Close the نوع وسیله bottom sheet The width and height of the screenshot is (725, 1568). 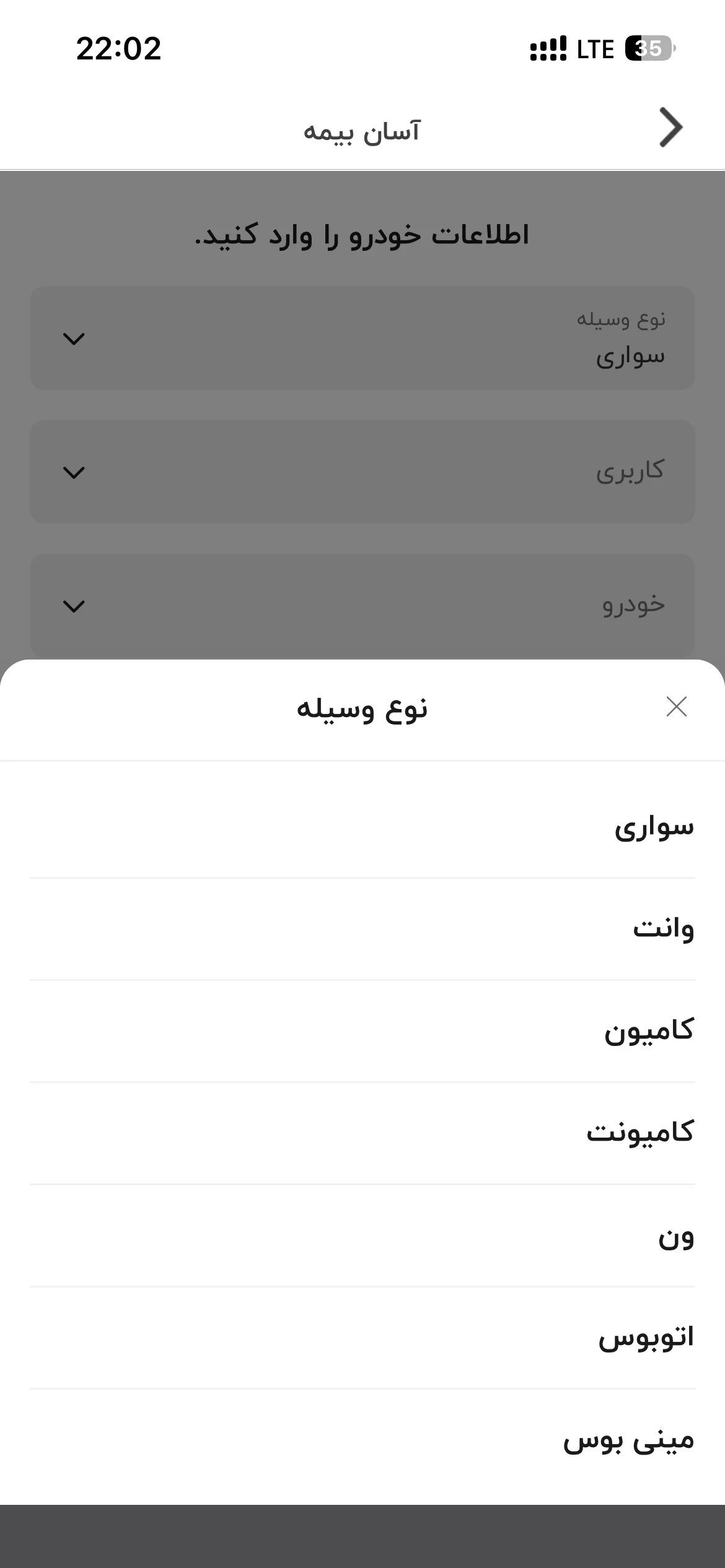676,707
